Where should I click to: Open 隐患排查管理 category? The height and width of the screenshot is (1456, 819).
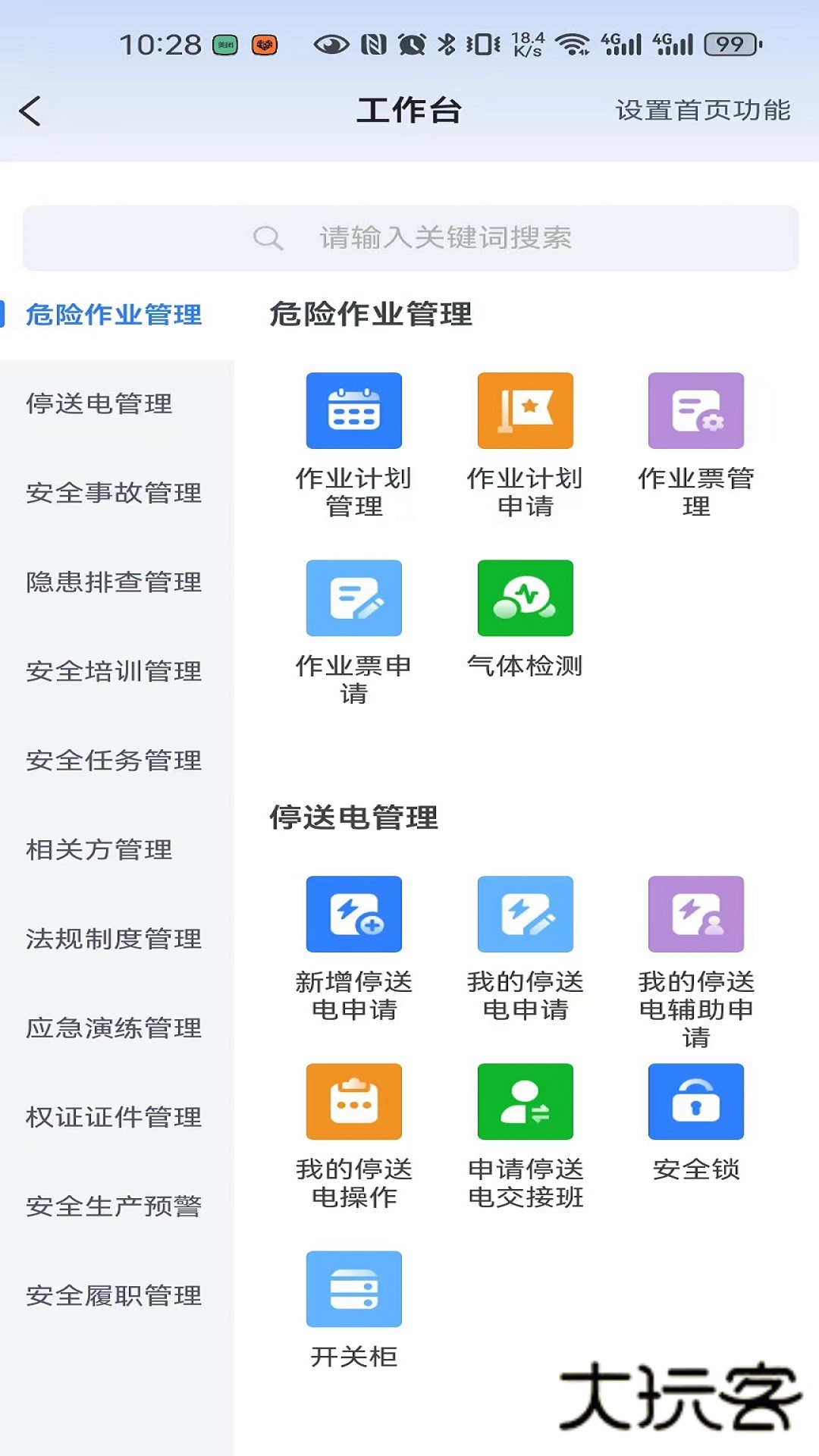click(114, 583)
